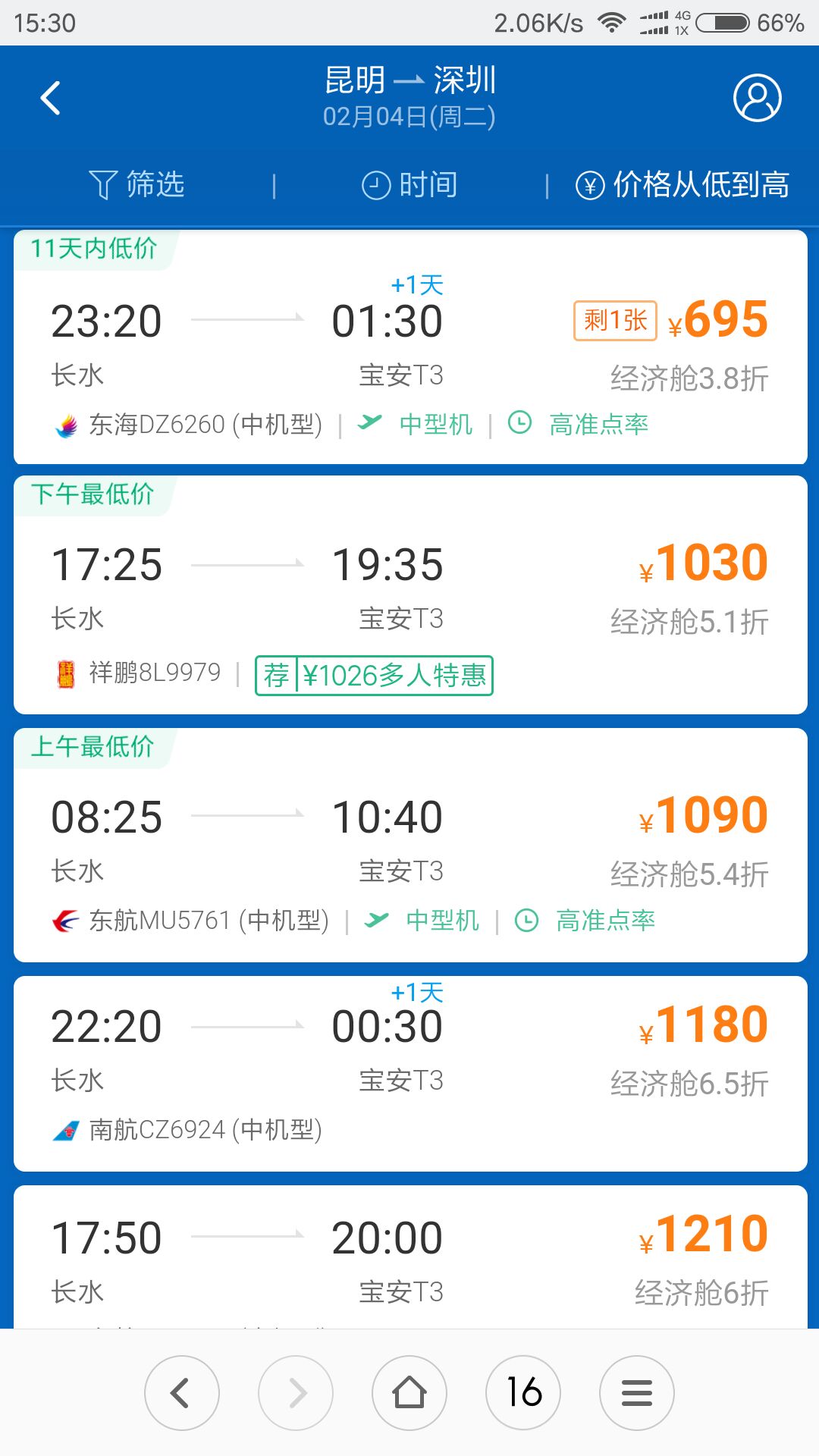The height and width of the screenshot is (1456, 819).
Task: Select the 祥鹏8L9979 flight at ¥1030
Action: 410,595
